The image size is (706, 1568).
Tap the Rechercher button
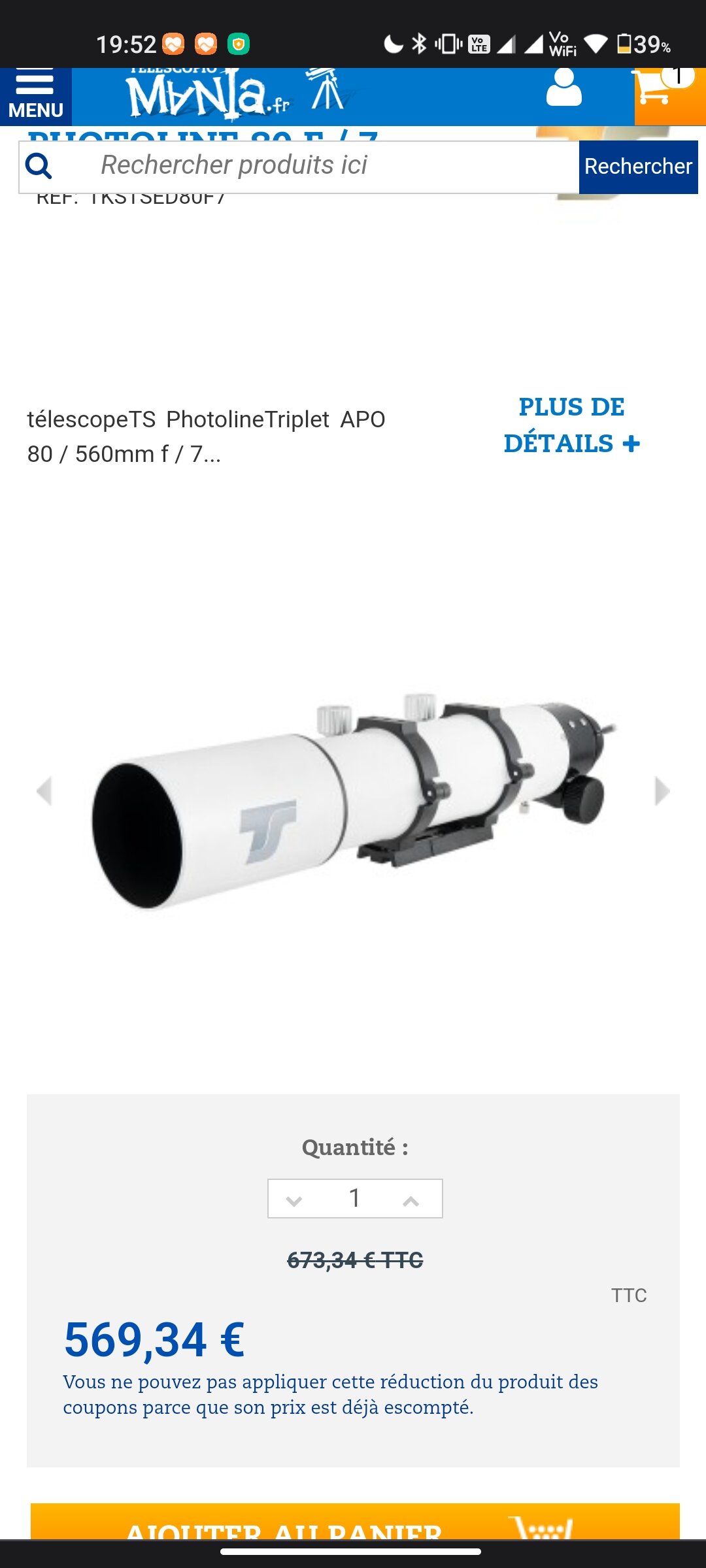(638, 167)
